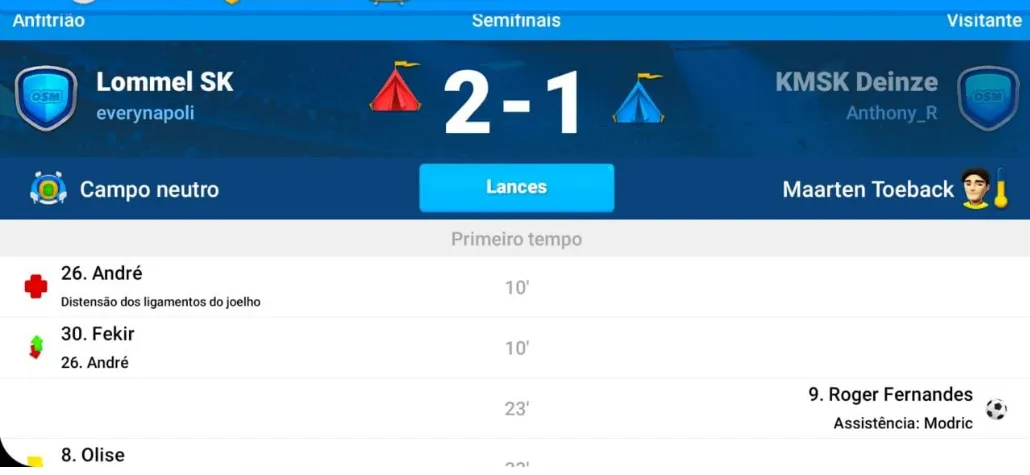This screenshot has width=1030, height=475.
Task: Open the 26. André injury event
Action: click(x=515, y=287)
